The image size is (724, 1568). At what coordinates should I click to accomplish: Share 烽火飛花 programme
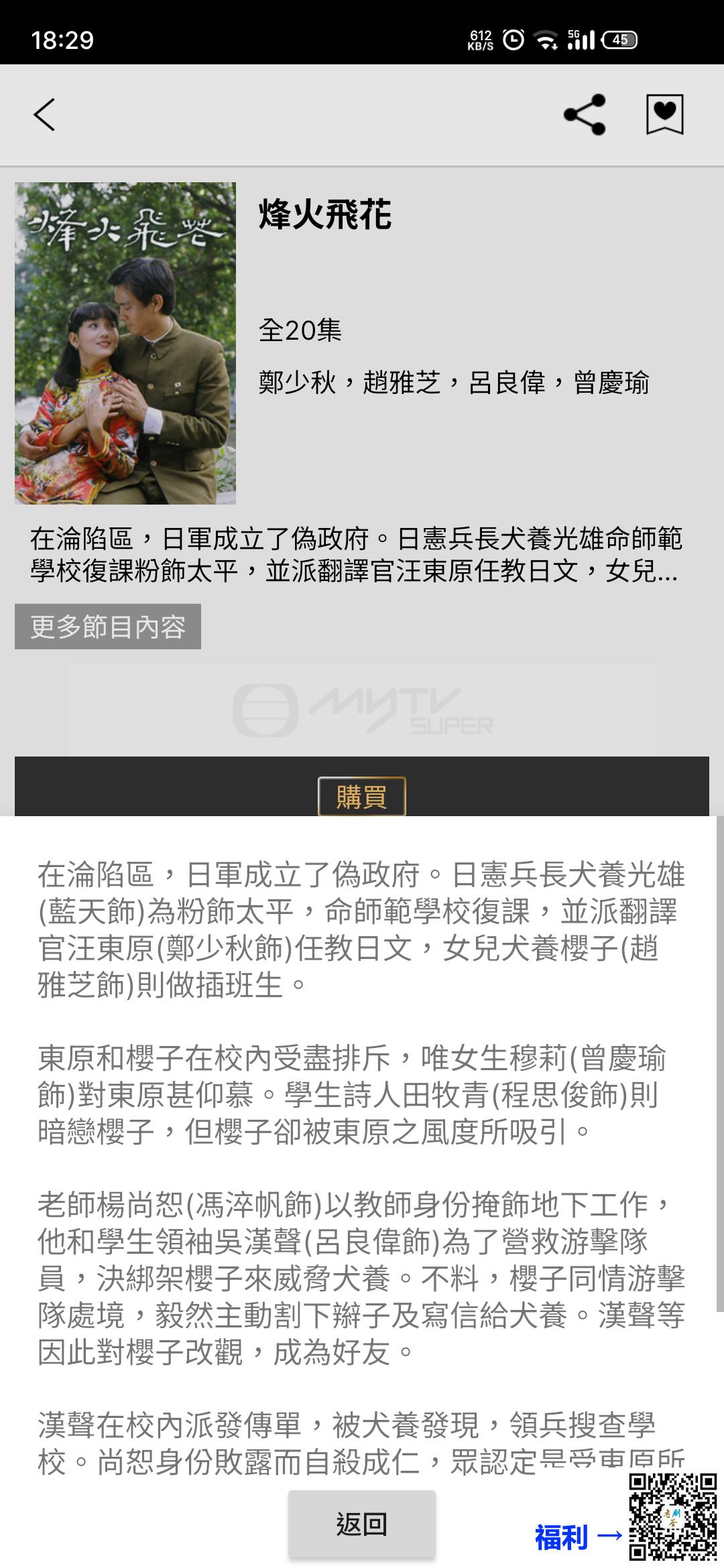coord(585,115)
